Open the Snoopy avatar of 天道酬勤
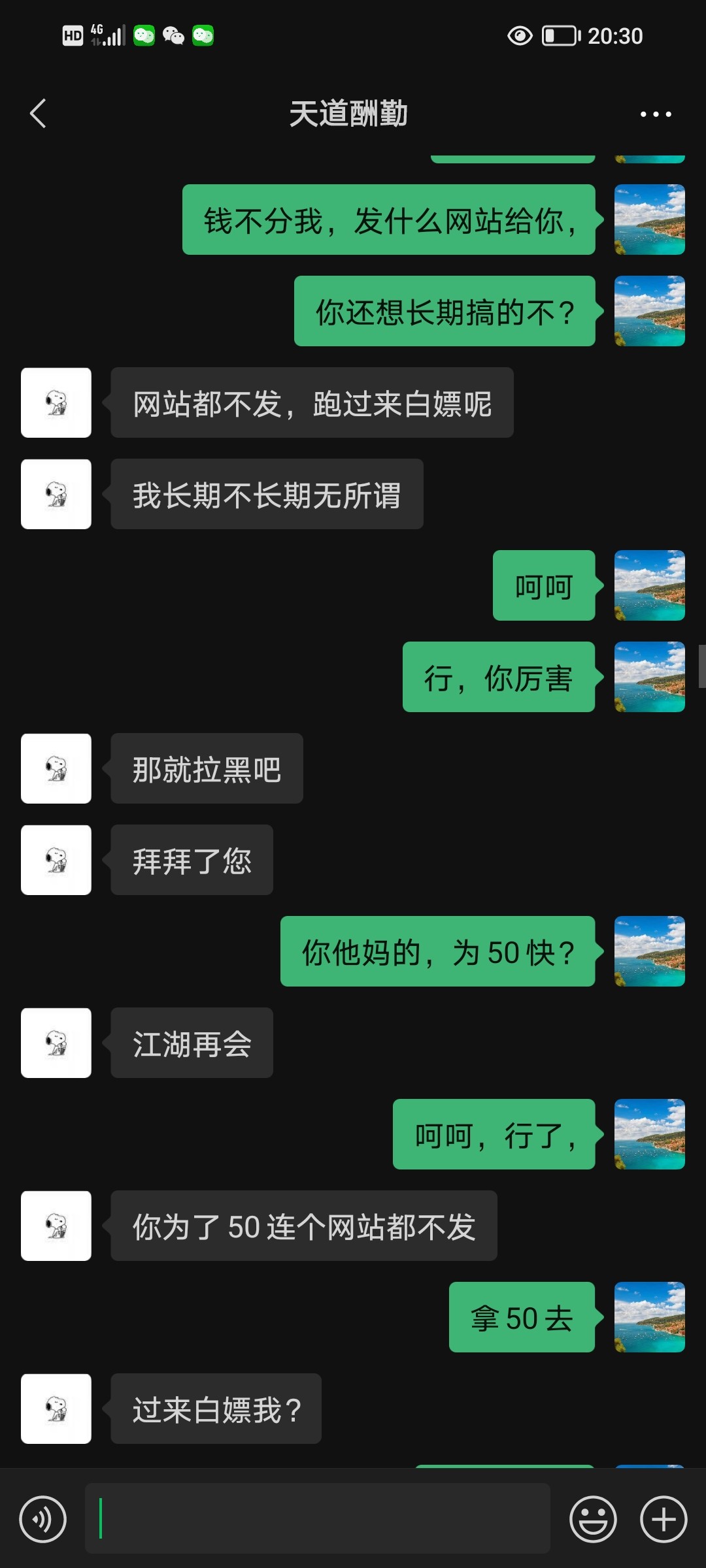Image resolution: width=706 pixels, height=1568 pixels. (x=56, y=403)
